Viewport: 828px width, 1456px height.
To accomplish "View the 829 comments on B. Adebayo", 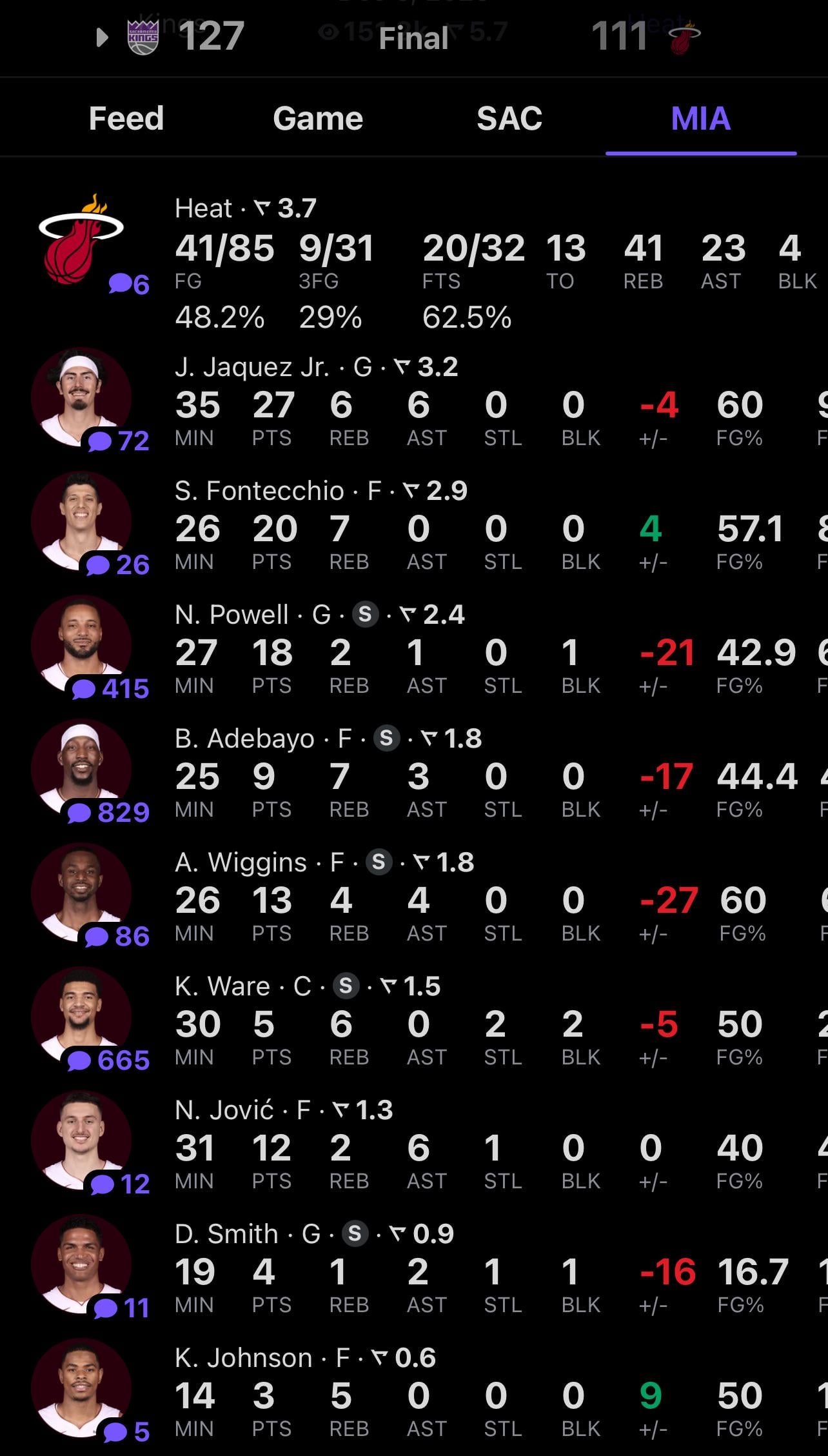I will point(109,812).
